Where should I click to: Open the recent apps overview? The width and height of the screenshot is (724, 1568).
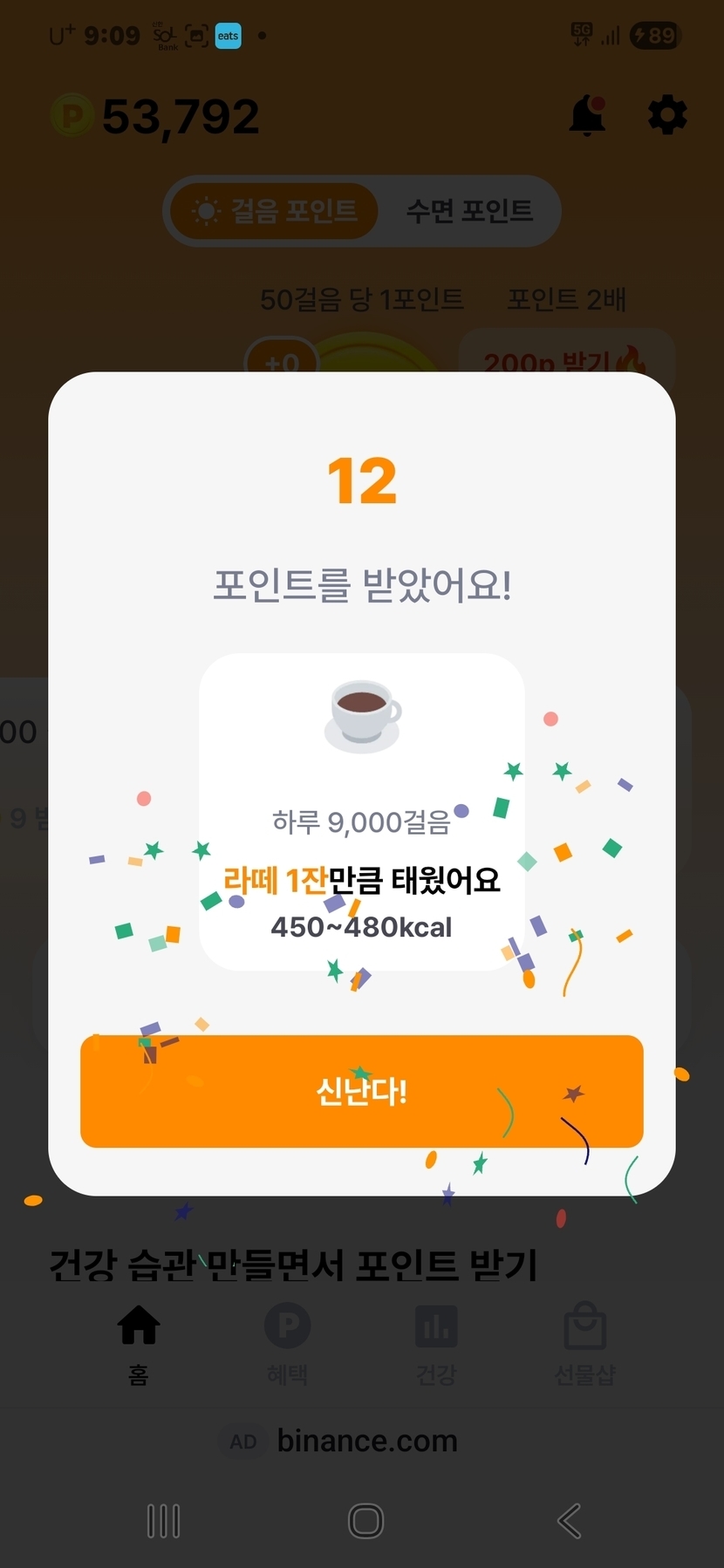(x=163, y=1521)
